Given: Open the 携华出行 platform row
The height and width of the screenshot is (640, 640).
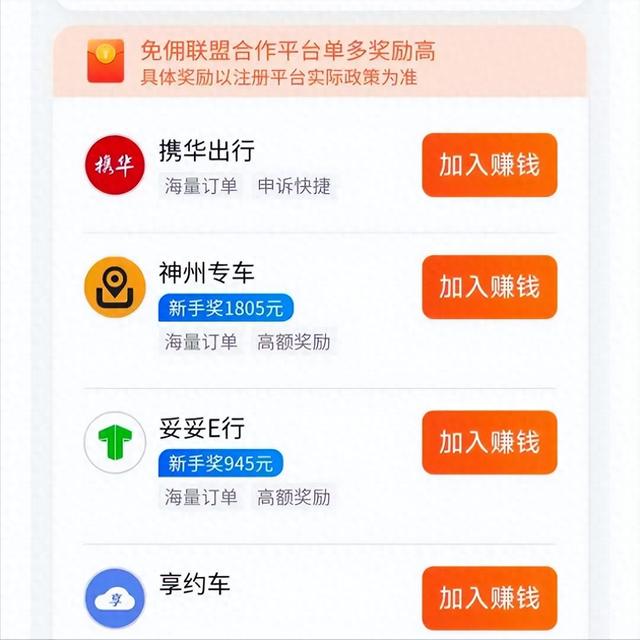Looking at the screenshot, I should coord(206,151).
